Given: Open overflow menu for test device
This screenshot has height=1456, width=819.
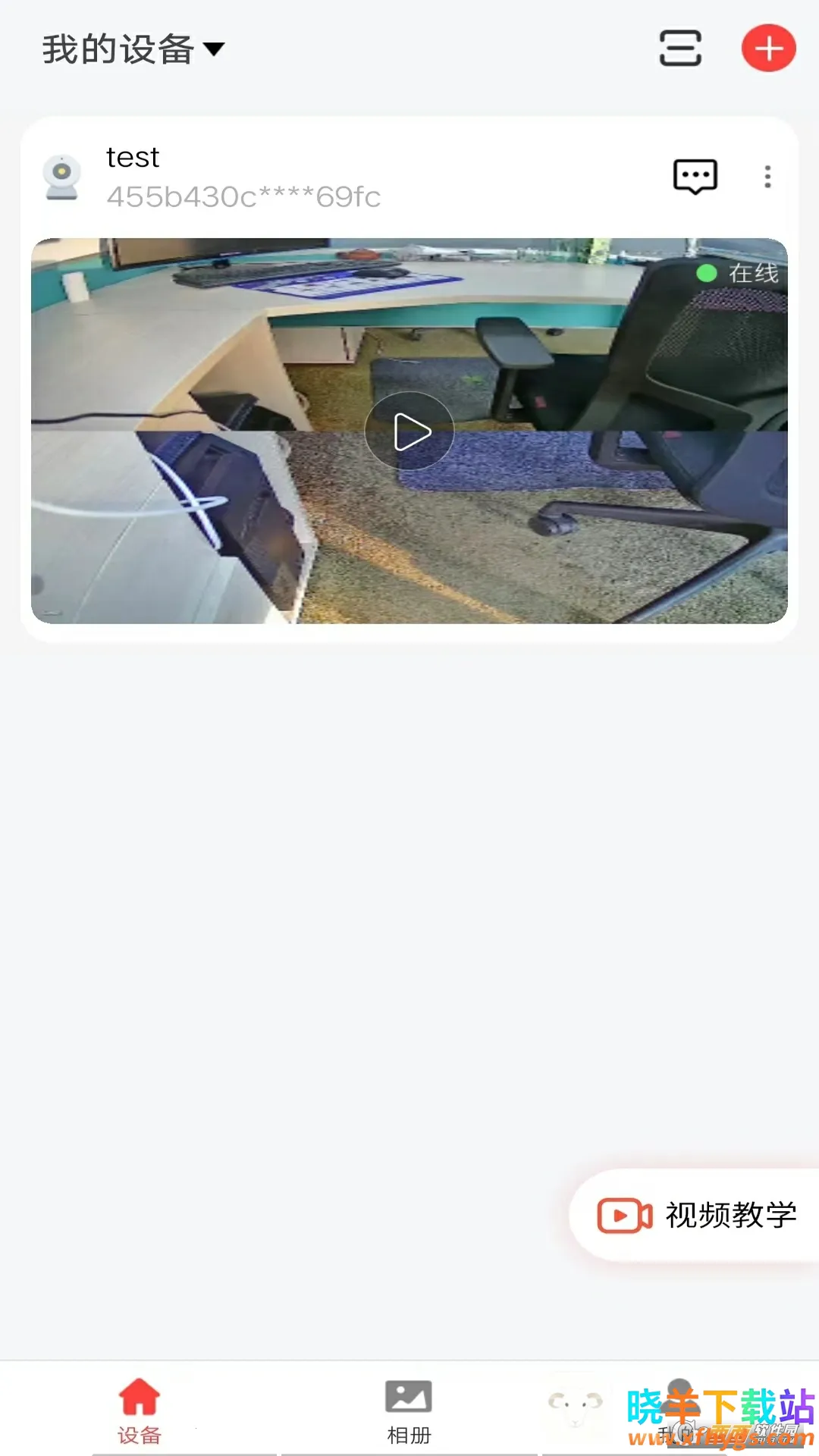Looking at the screenshot, I should (x=767, y=177).
